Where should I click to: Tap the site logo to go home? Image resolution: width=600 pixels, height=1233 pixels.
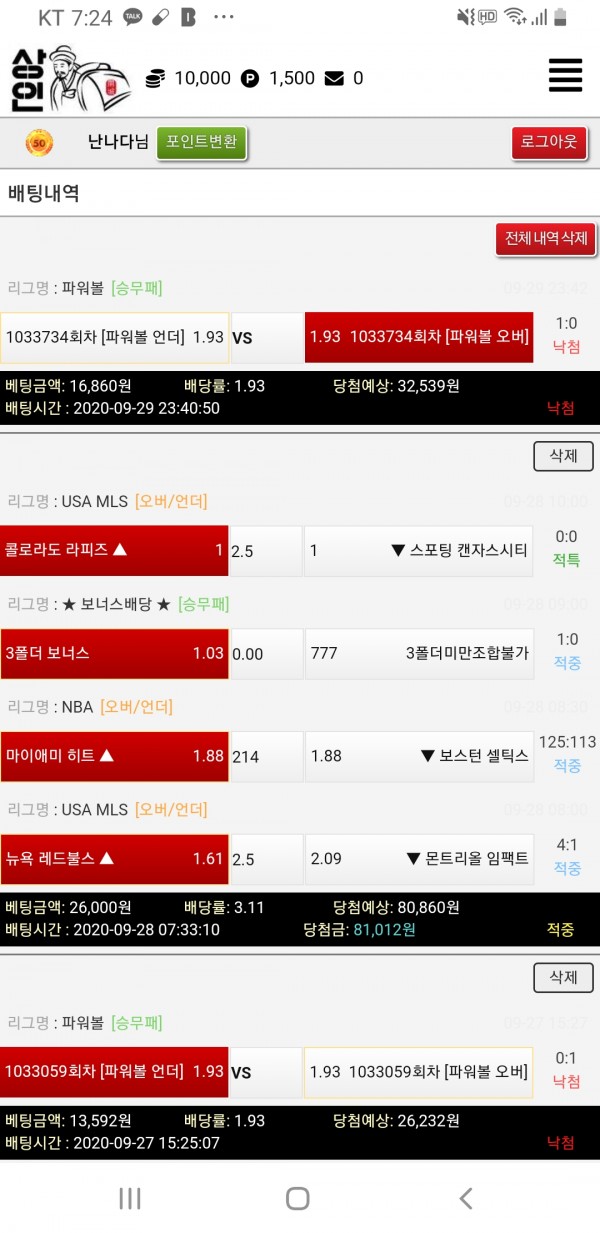70,78
